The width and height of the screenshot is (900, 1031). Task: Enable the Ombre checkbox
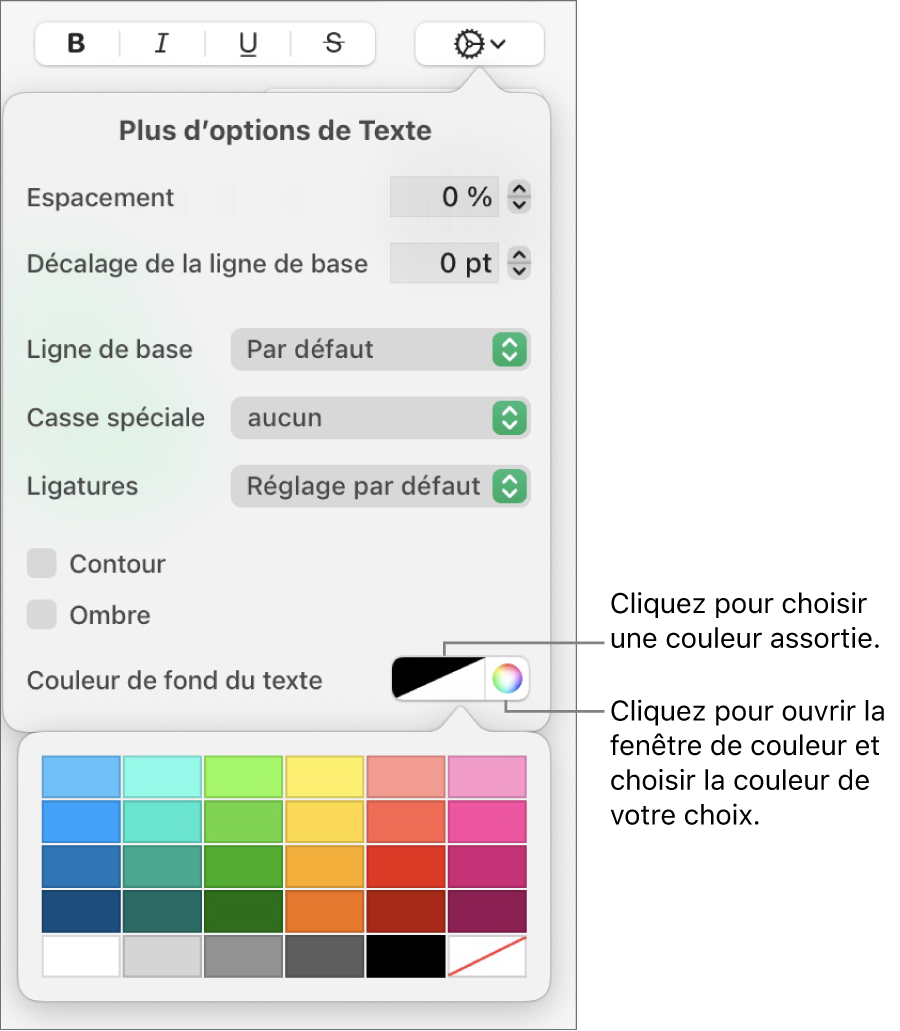(42, 615)
